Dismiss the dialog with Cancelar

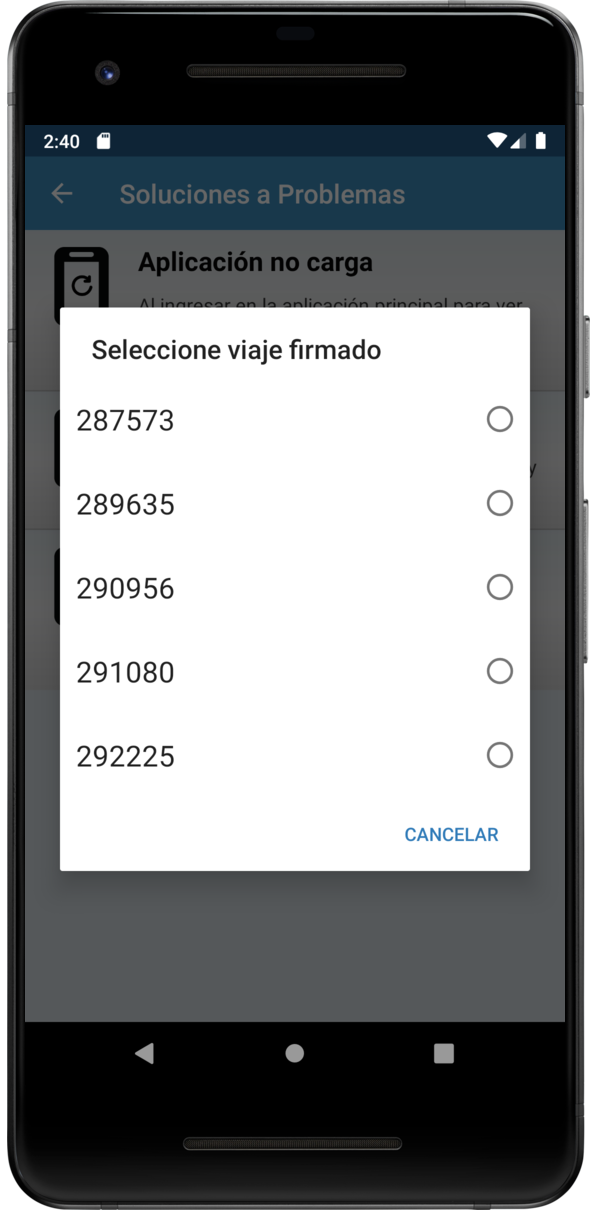click(x=451, y=835)
